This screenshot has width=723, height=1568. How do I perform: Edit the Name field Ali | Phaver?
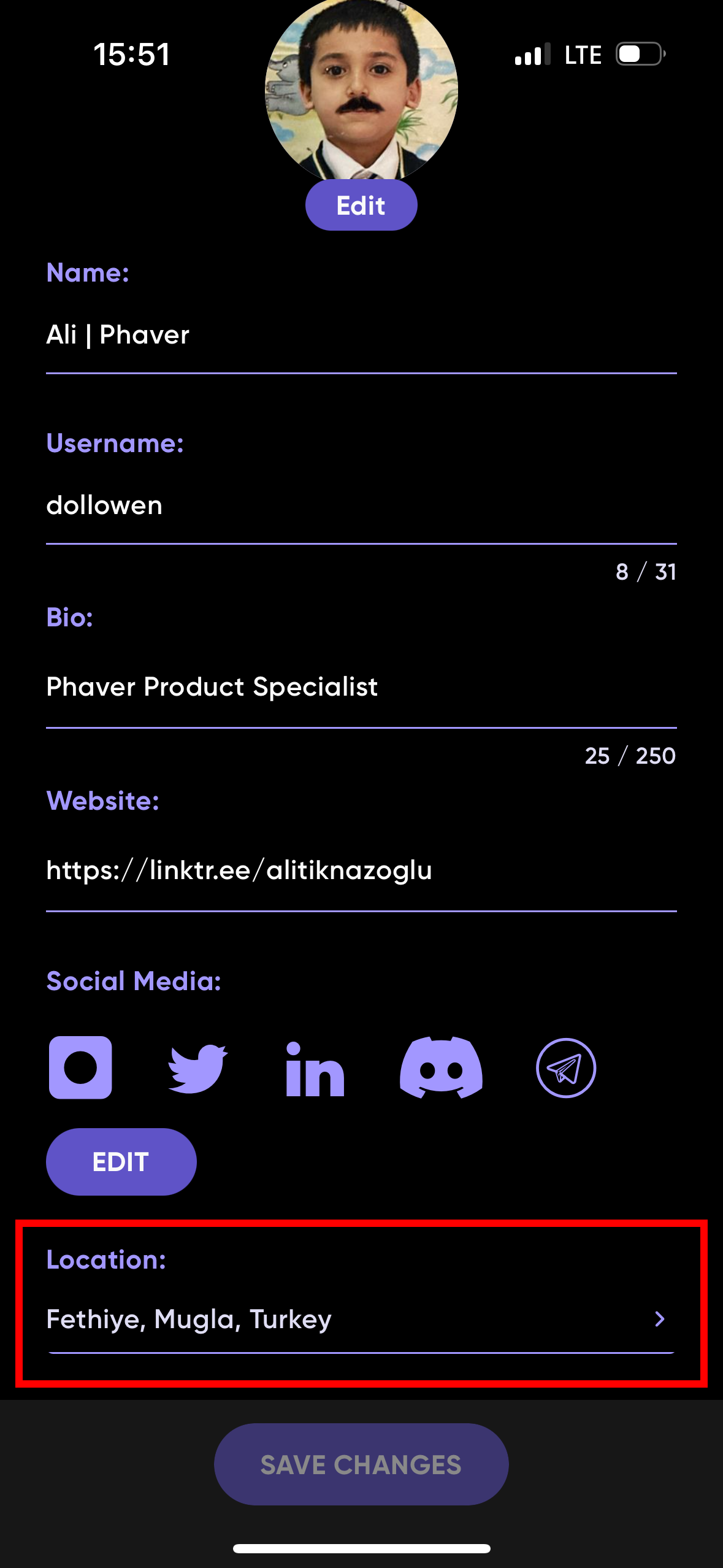pos(361,335)
